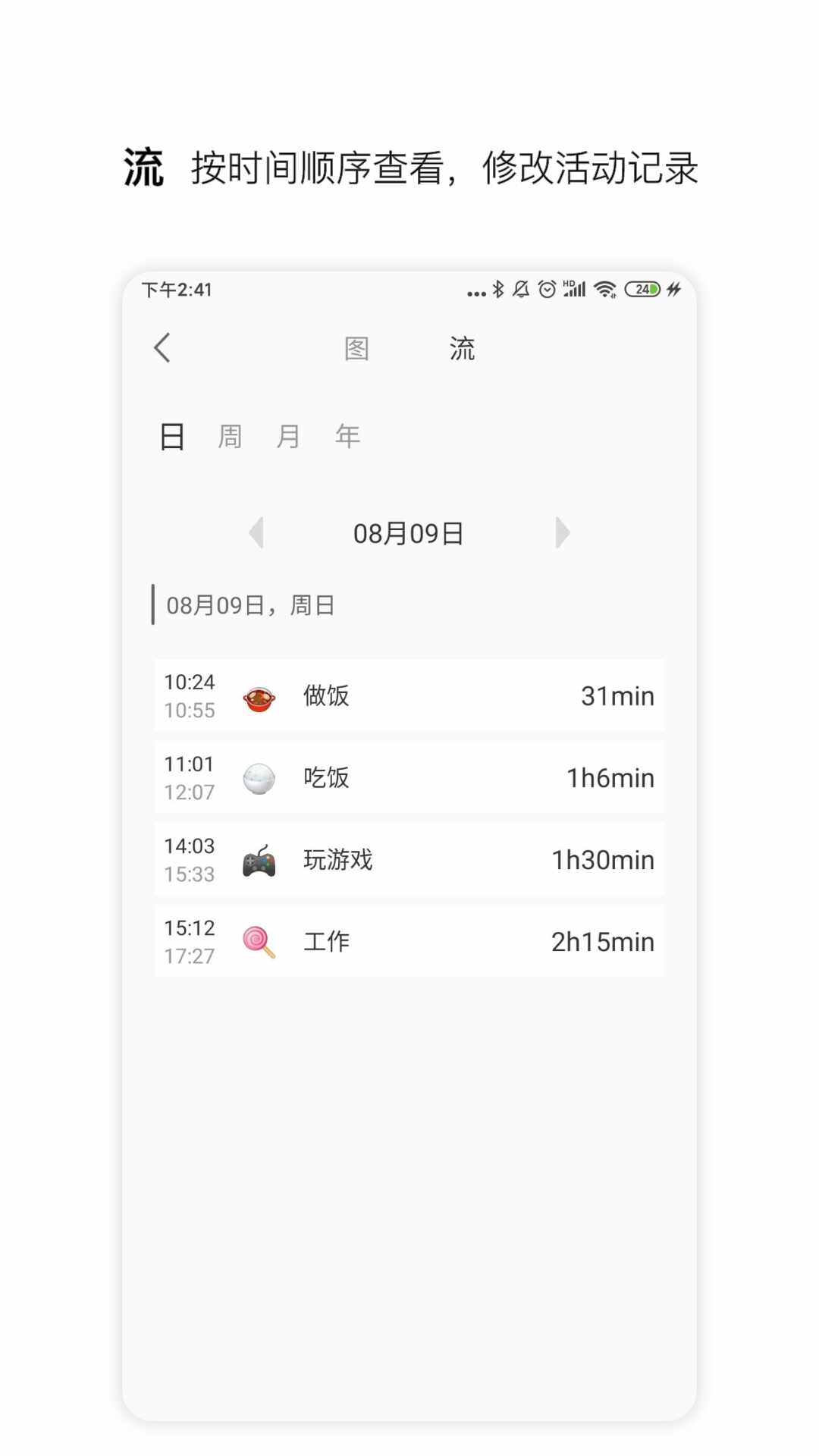The image size is (819, 1456).
Task: Tap the Bluetooth icon in the status bar
Action: tap(497, 290)
